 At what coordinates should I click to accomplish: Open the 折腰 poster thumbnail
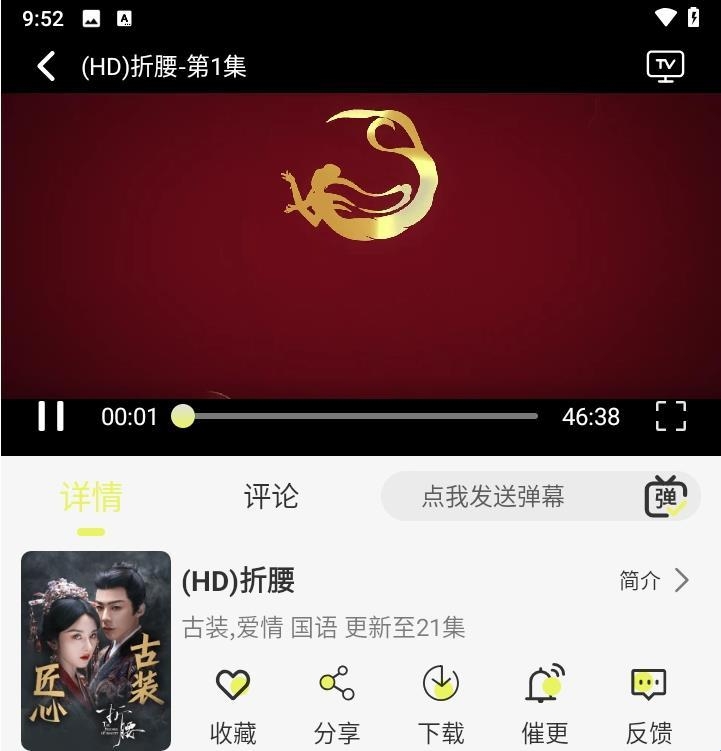pos(96,650)
